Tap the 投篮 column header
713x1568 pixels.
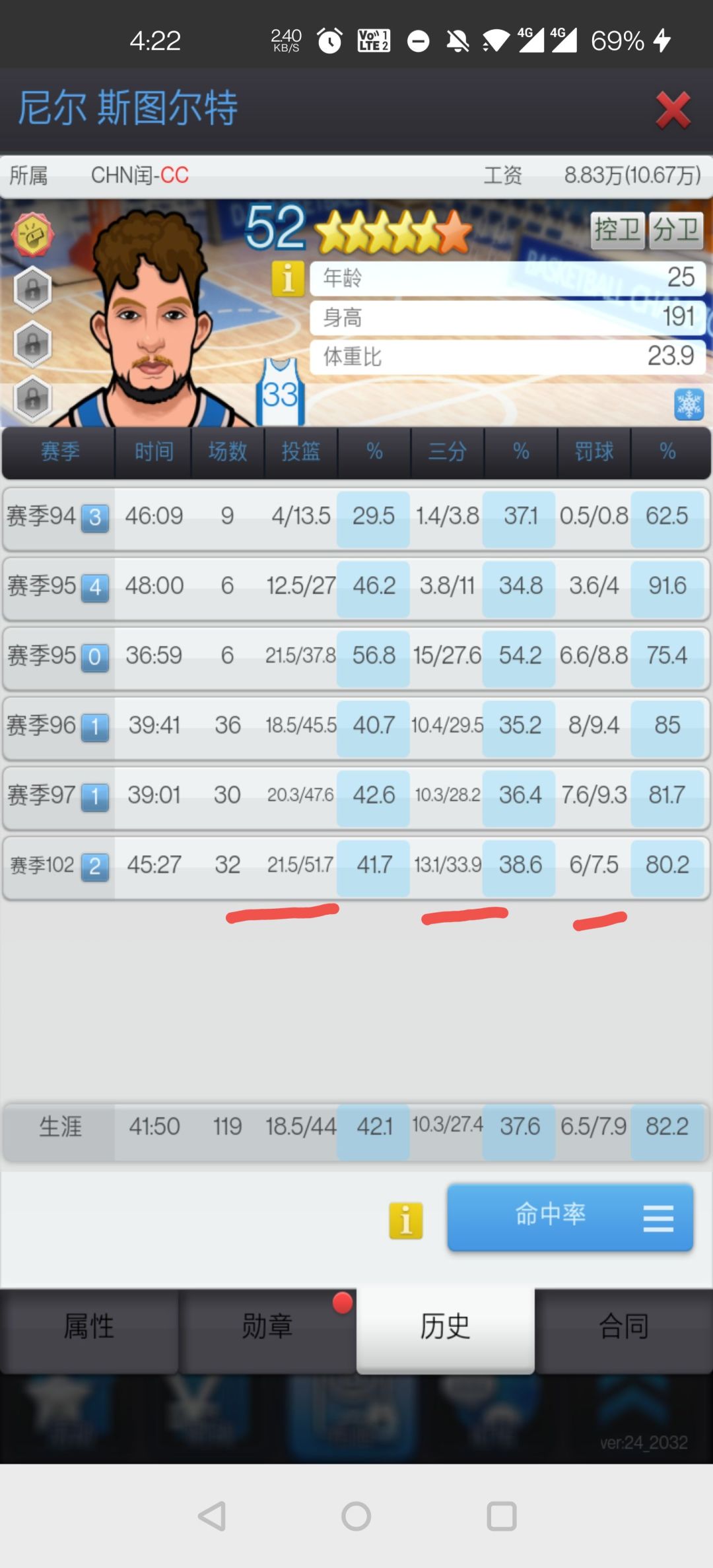(301, 452)
